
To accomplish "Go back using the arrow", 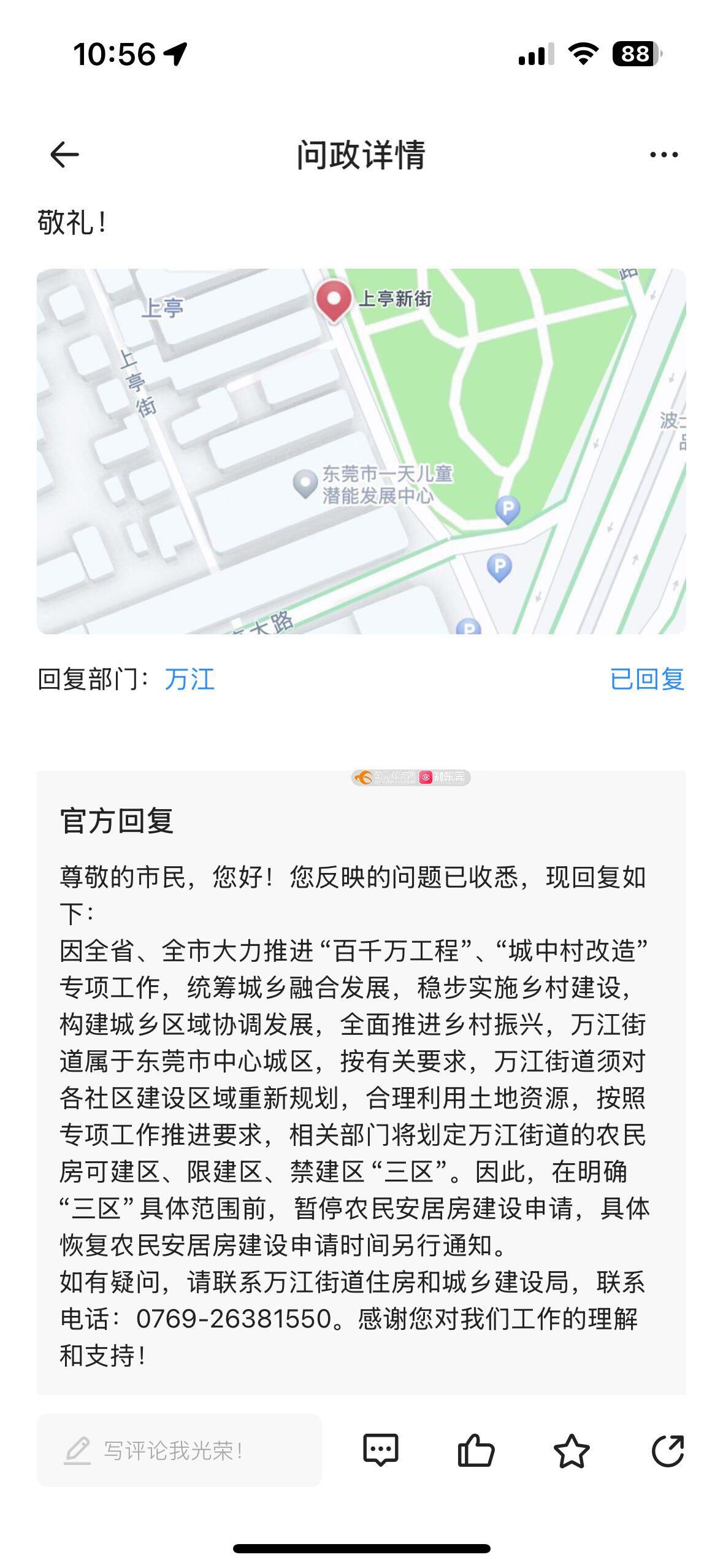I will click(x=64, y=154).
